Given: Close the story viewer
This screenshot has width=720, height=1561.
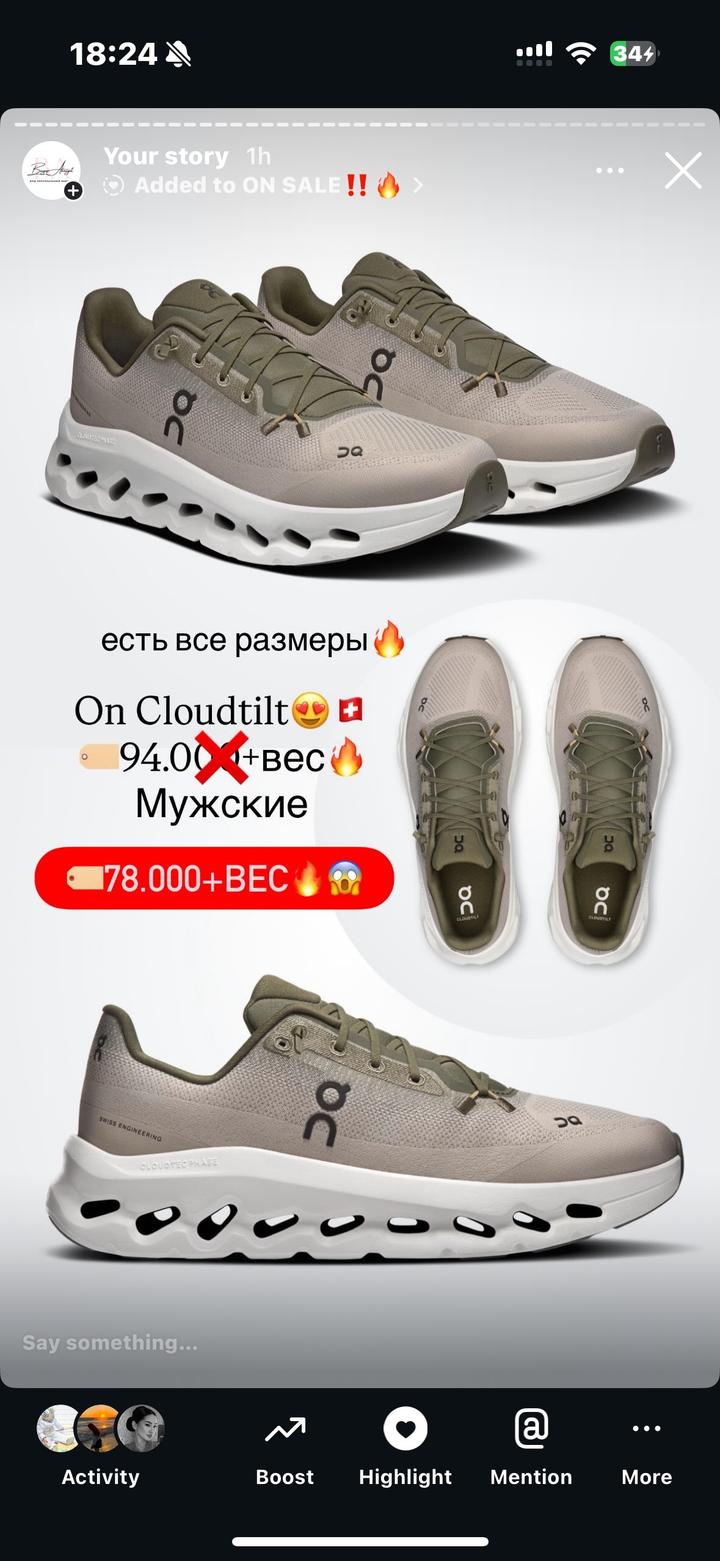Looking at the screenshot, I should 683,171.
